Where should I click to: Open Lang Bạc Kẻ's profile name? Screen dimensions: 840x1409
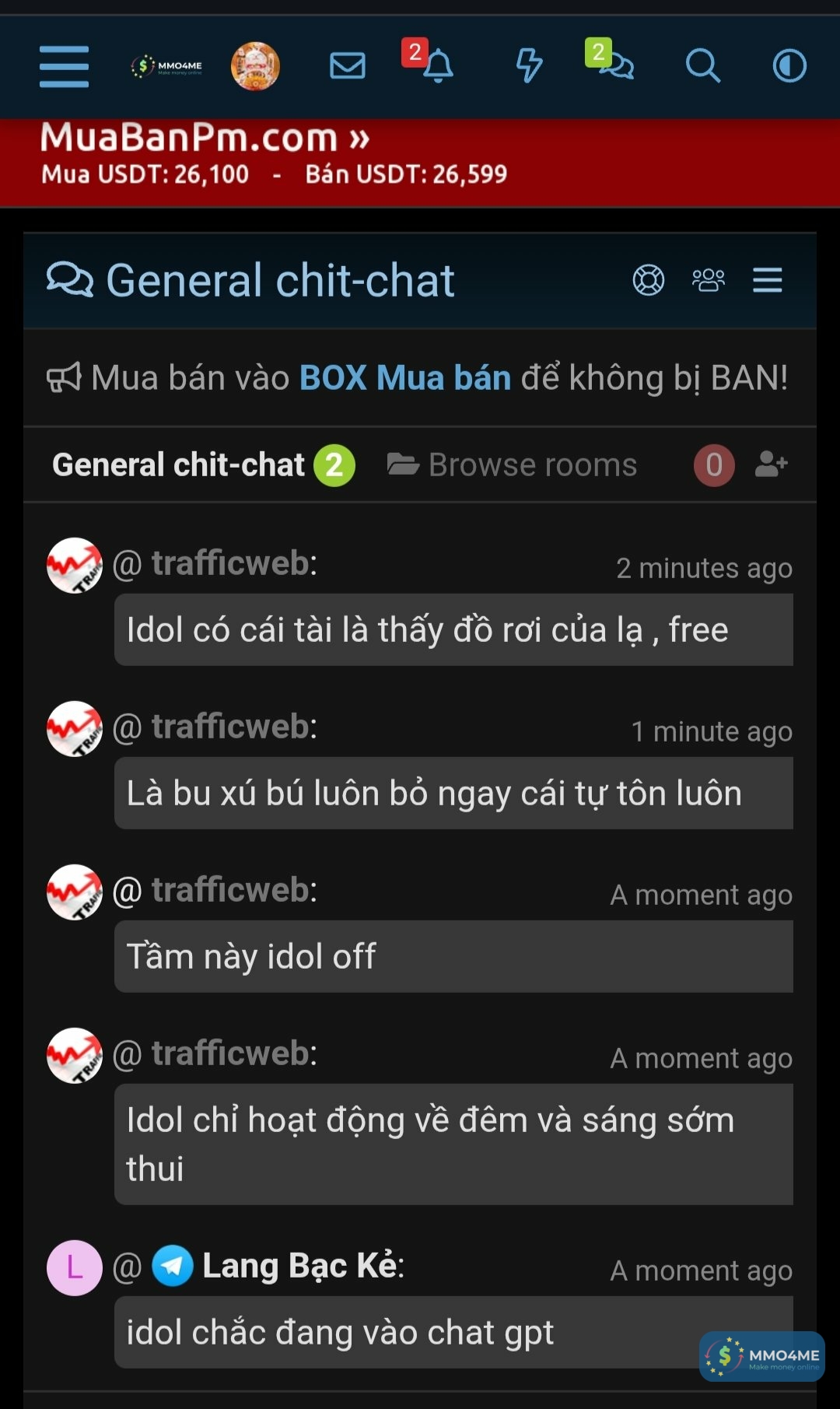click(x=302, y=1266)
